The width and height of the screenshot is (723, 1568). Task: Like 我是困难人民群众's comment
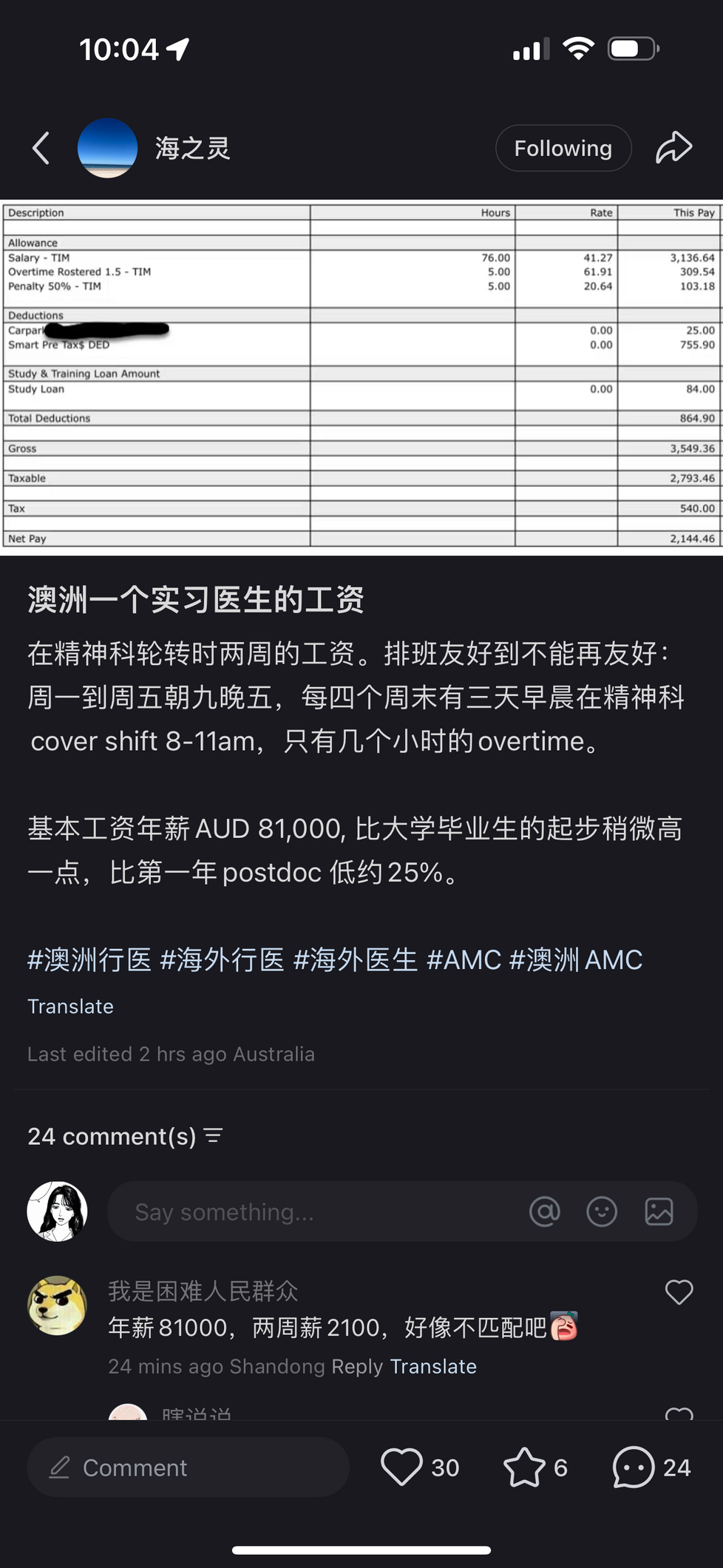pyautogui.click(x=679, y=1292)
